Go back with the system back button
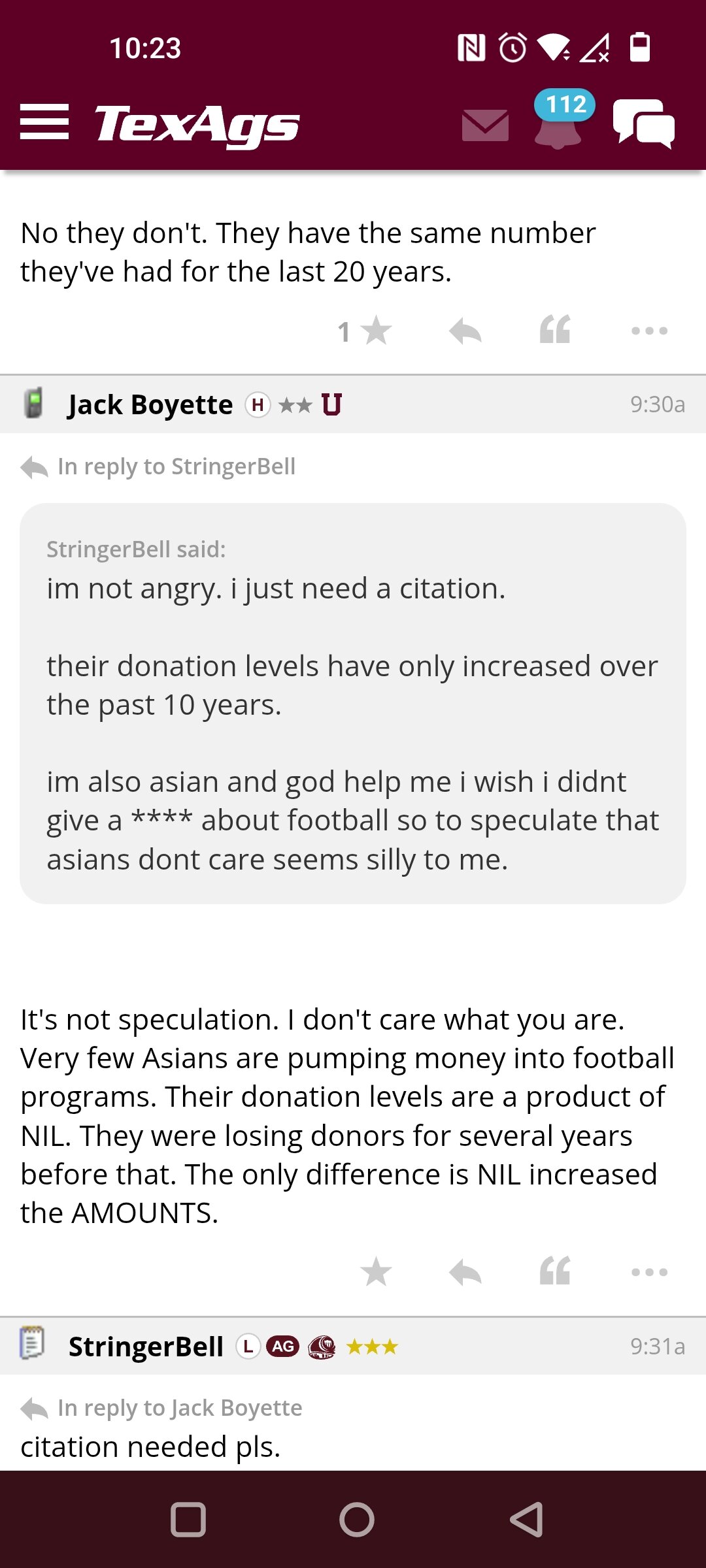Image resolution: width=706 pixels, height=1568 pixels. pos(526,1519)
